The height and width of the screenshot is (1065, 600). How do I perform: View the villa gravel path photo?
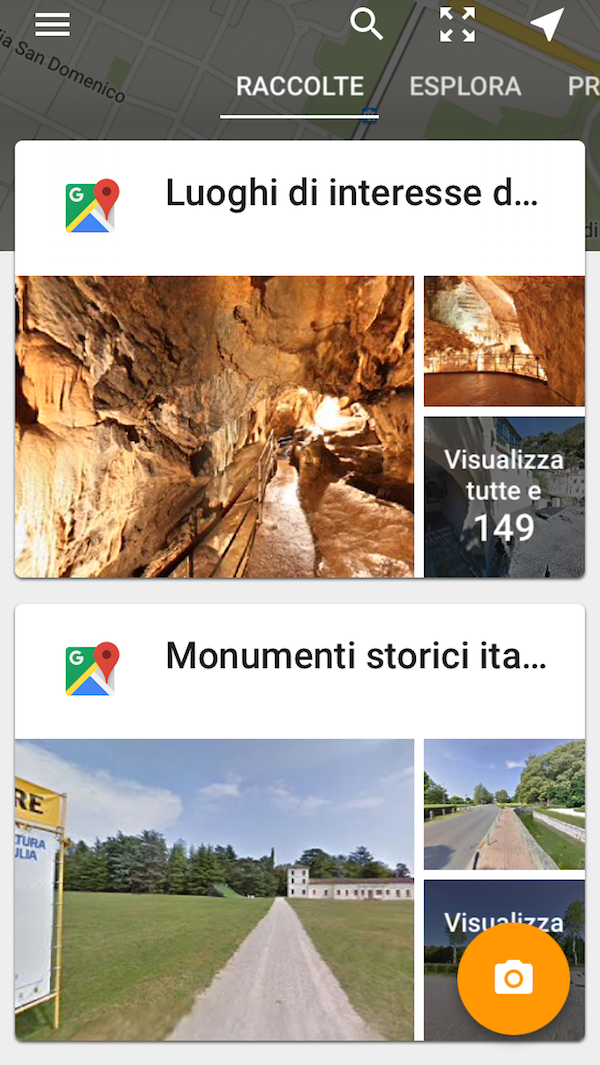tap(214, 889)
